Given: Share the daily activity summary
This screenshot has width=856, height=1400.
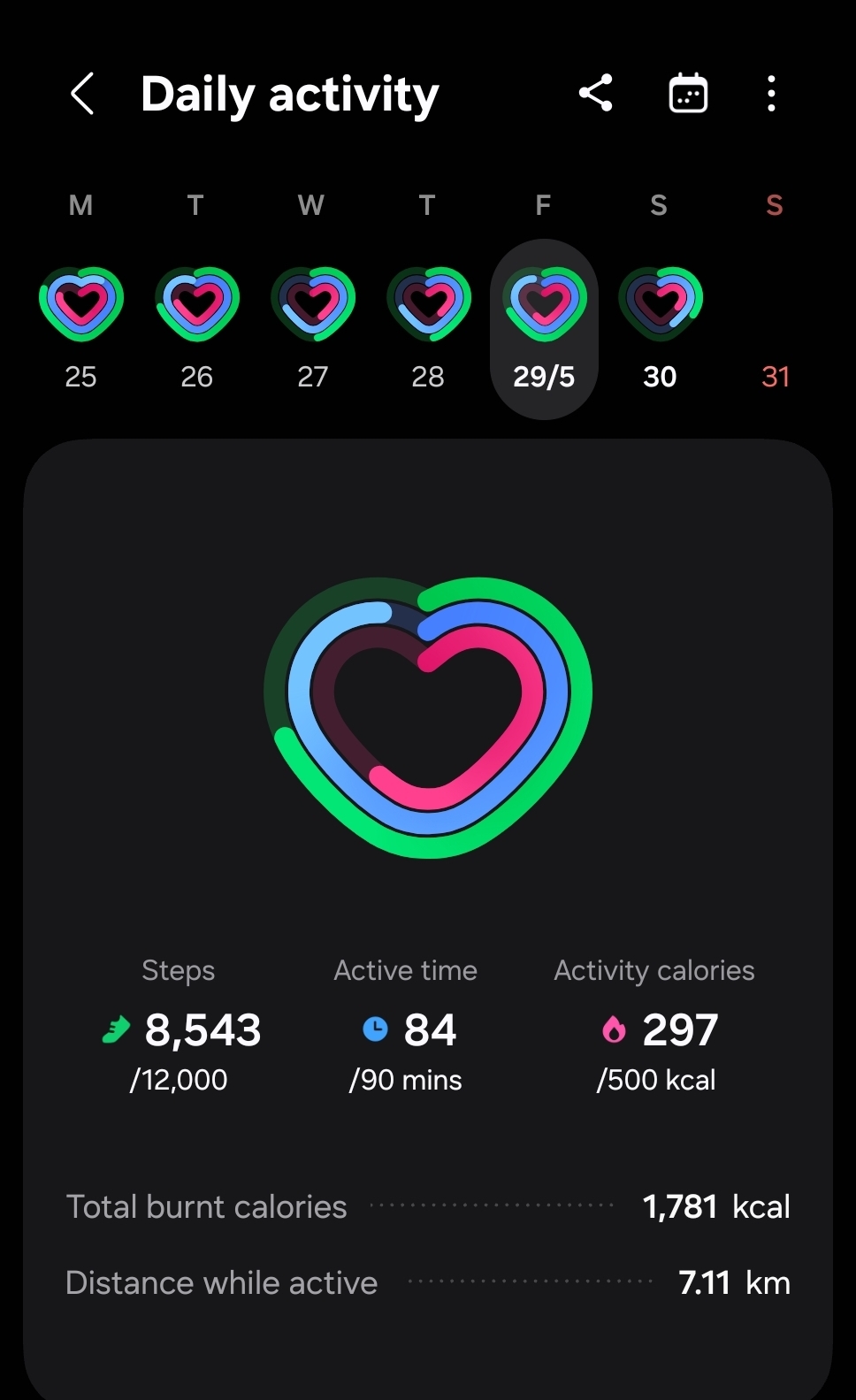Looking at the screenshot, I should [596, 93].
